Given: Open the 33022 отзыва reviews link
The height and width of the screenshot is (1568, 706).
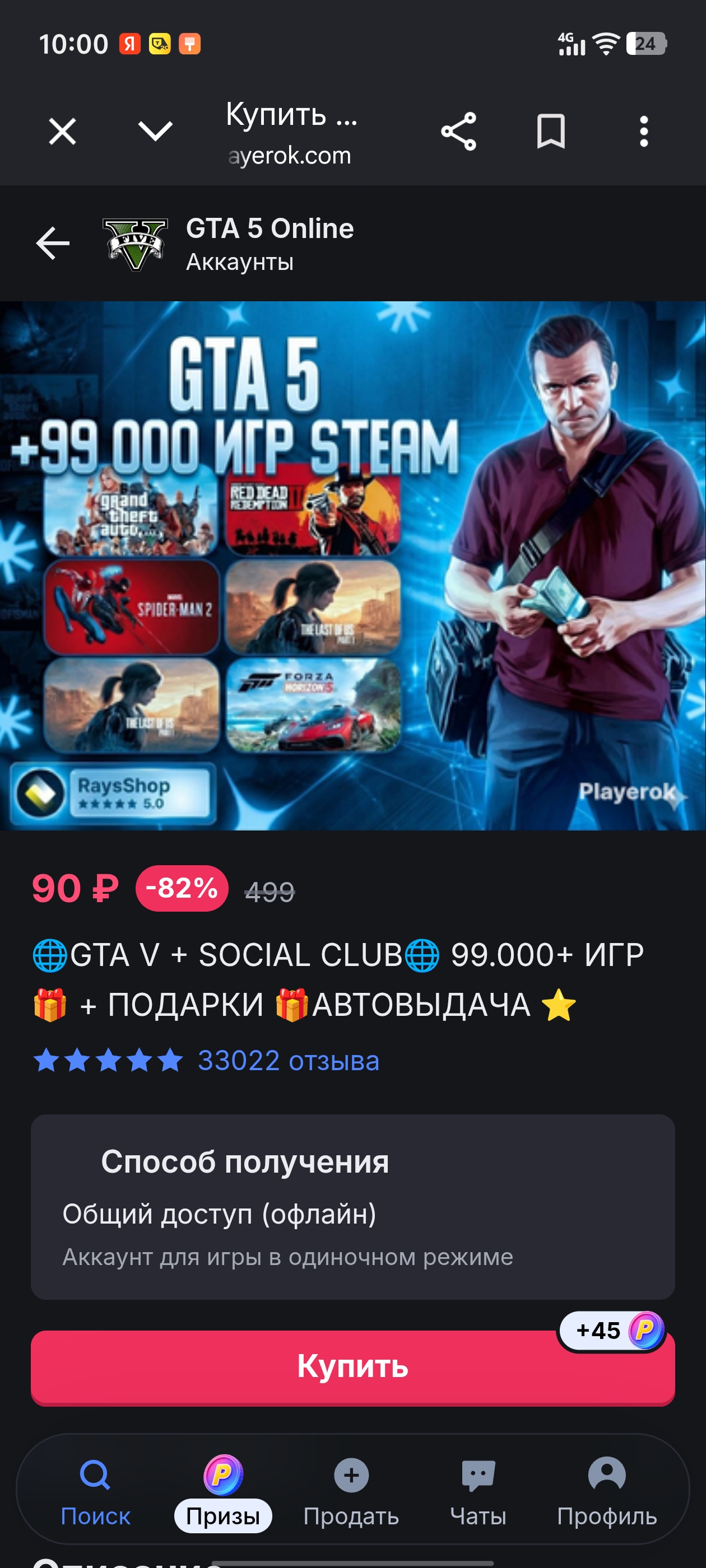Looking at the screenshot, I should (288, 1060).
